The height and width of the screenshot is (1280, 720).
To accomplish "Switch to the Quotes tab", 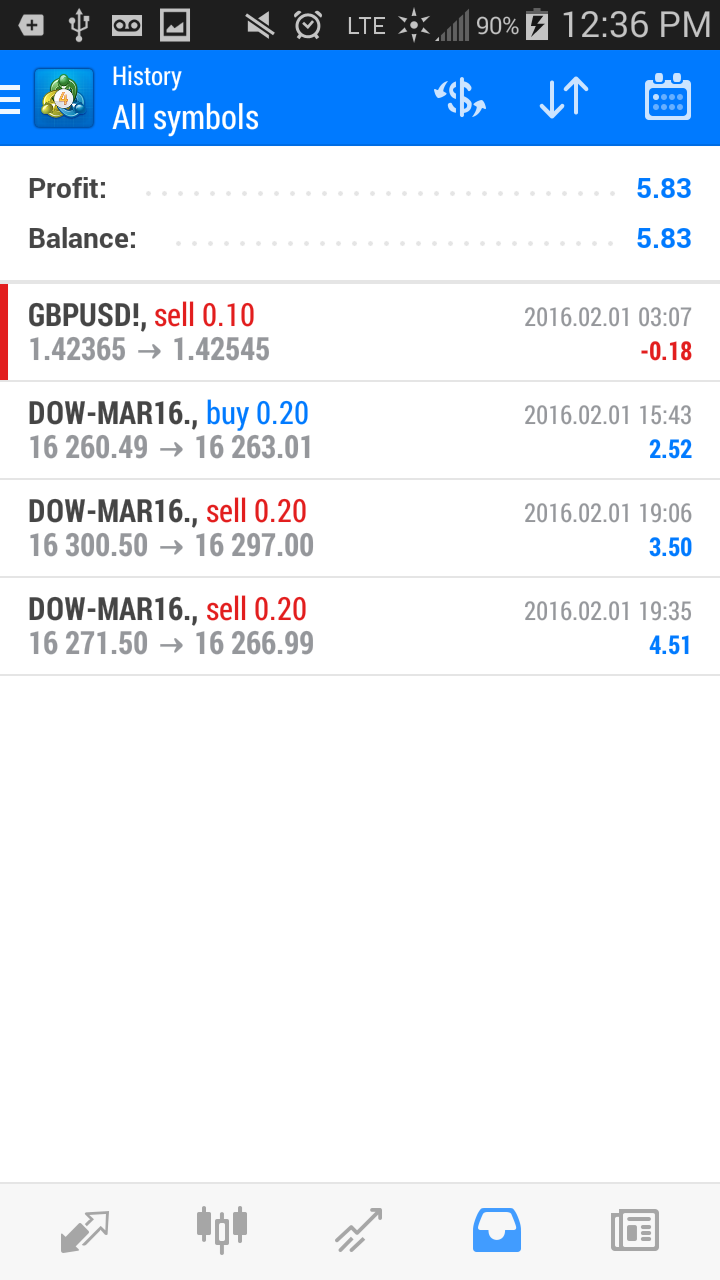I will click(85, 1231).
